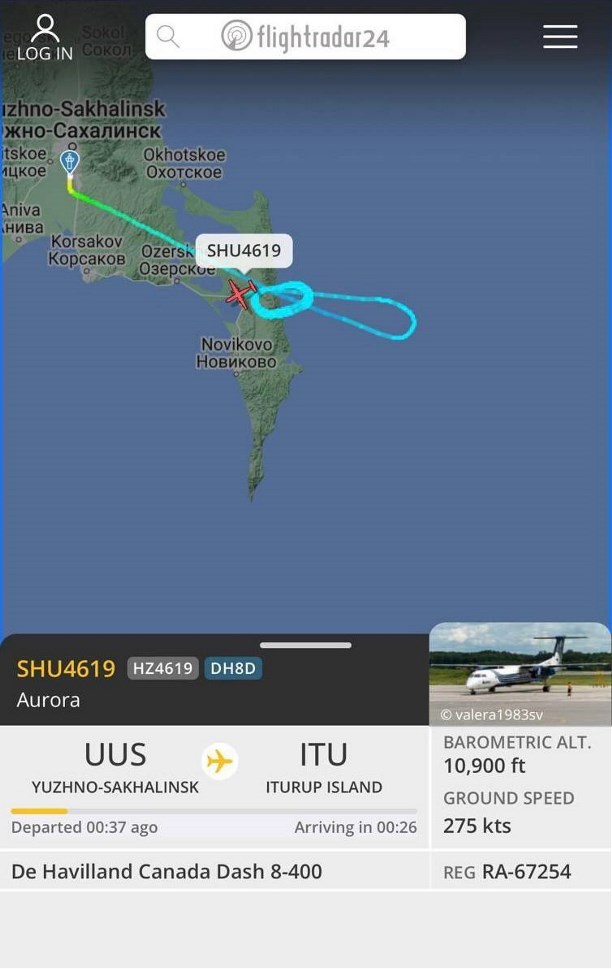Tap the Yuzhno-Sakhalinsk airport pin
612x969 pixels.
point(69,161)
